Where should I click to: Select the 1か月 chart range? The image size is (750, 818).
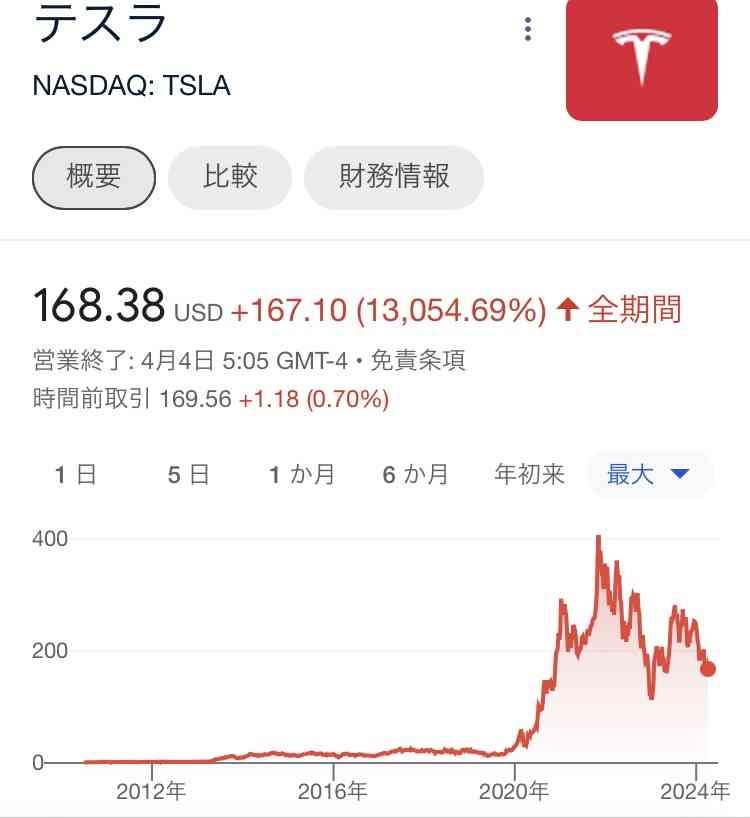[301, 475]
